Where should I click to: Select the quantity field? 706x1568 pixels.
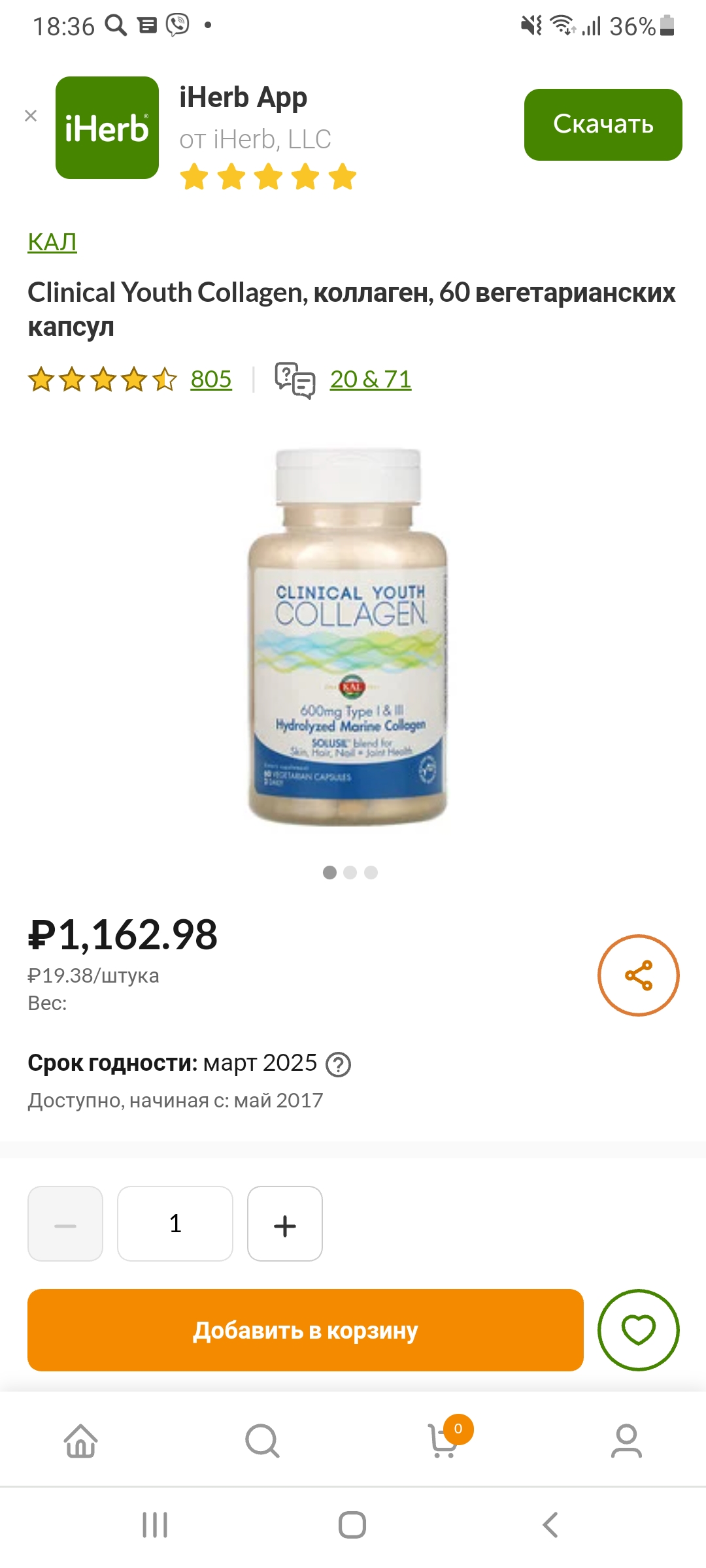175,1224
